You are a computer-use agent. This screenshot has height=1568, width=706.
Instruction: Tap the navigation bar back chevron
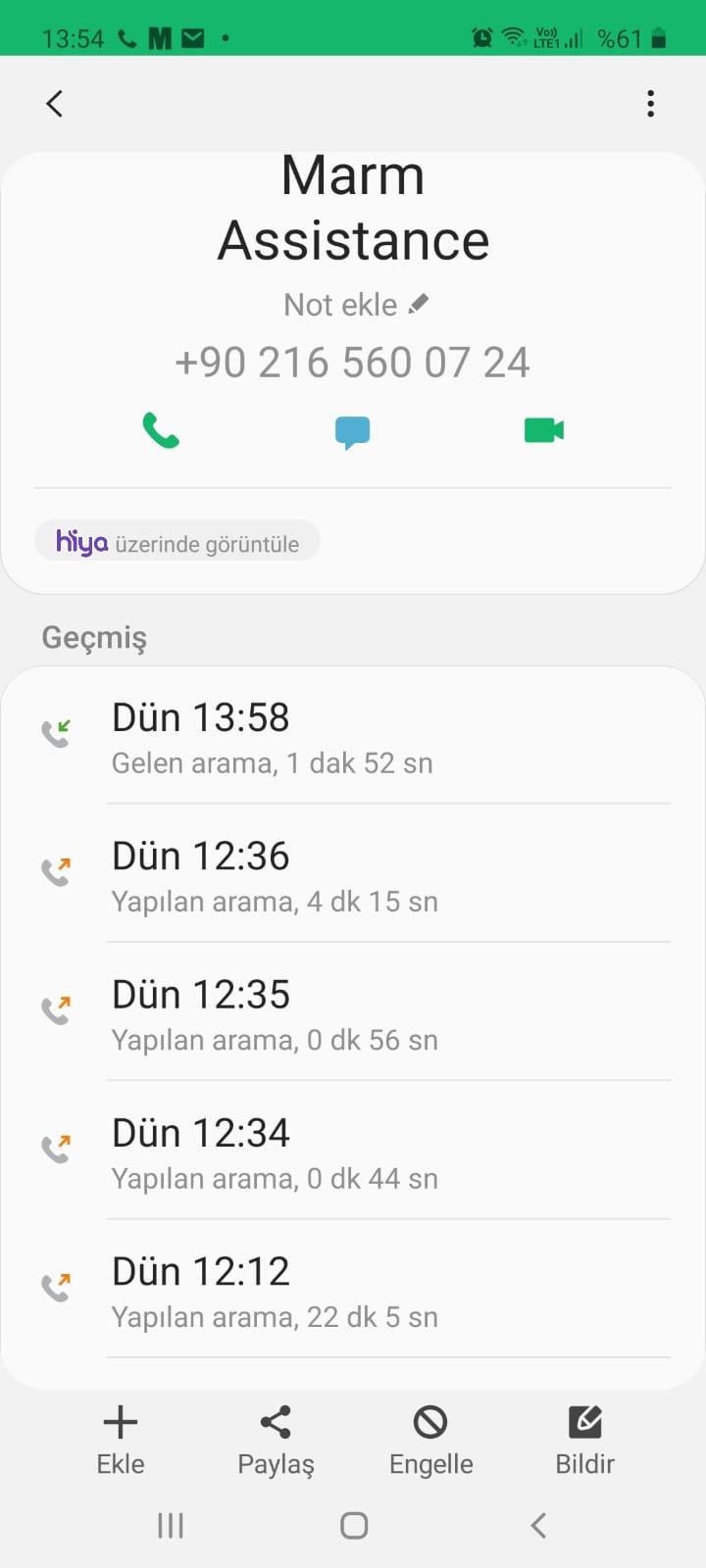pos(537,1525)
